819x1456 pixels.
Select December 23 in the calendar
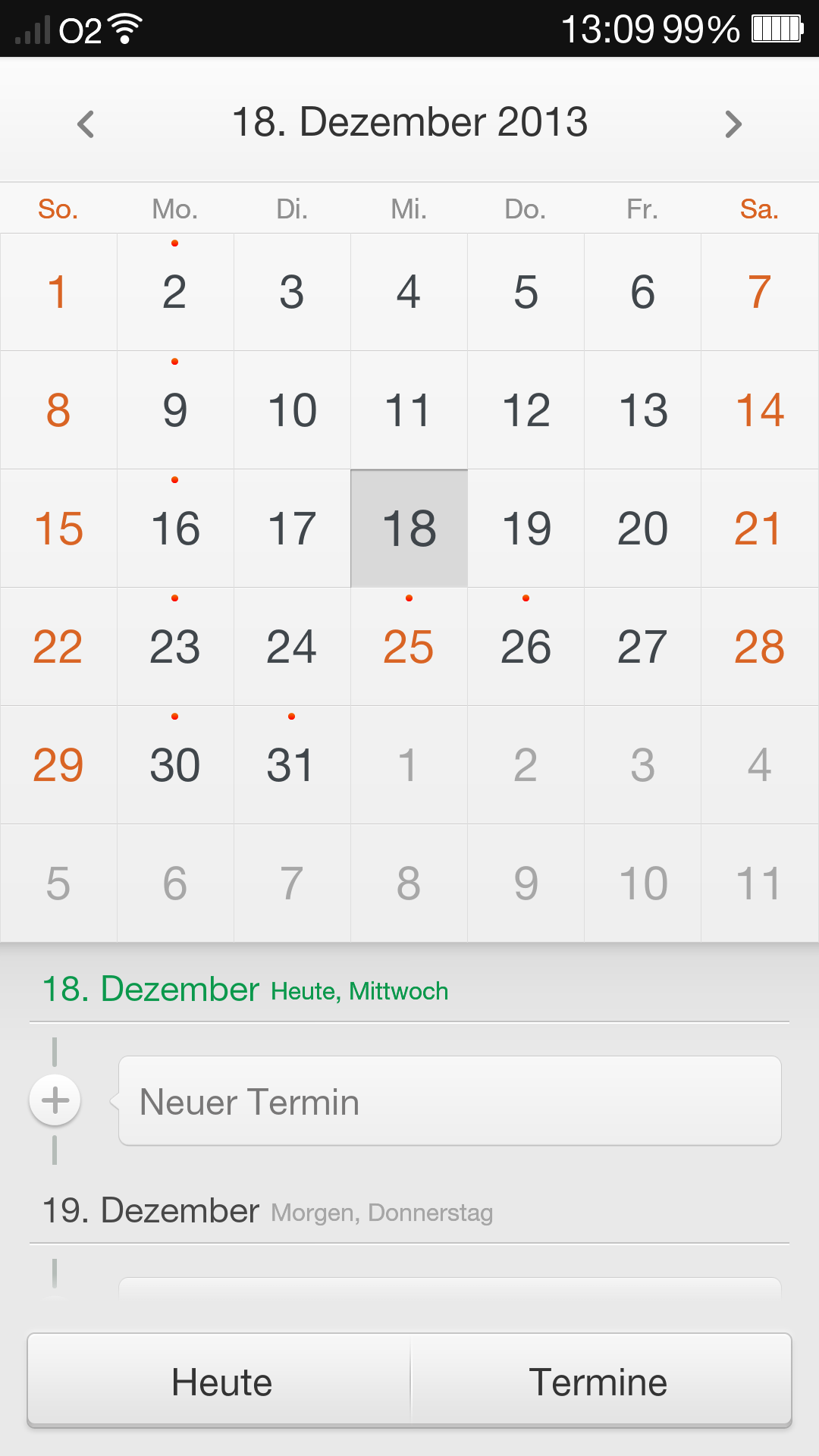coord(175,647)
